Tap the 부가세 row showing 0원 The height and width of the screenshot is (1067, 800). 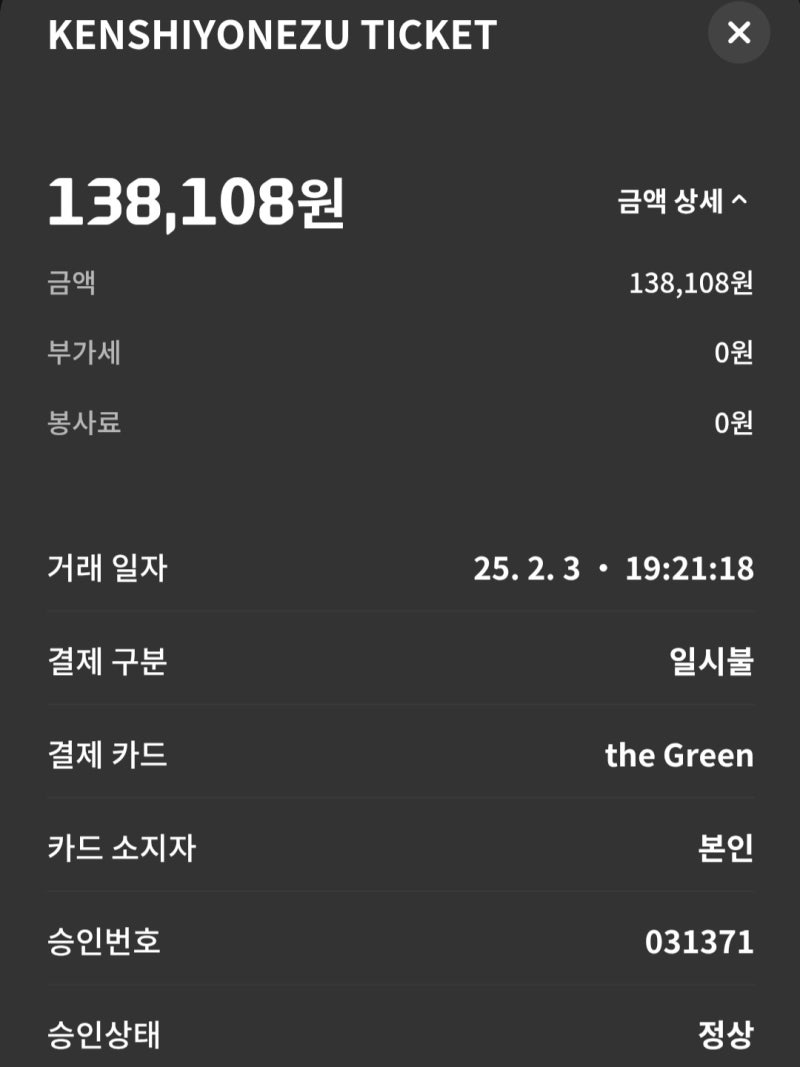coord(400,352)
